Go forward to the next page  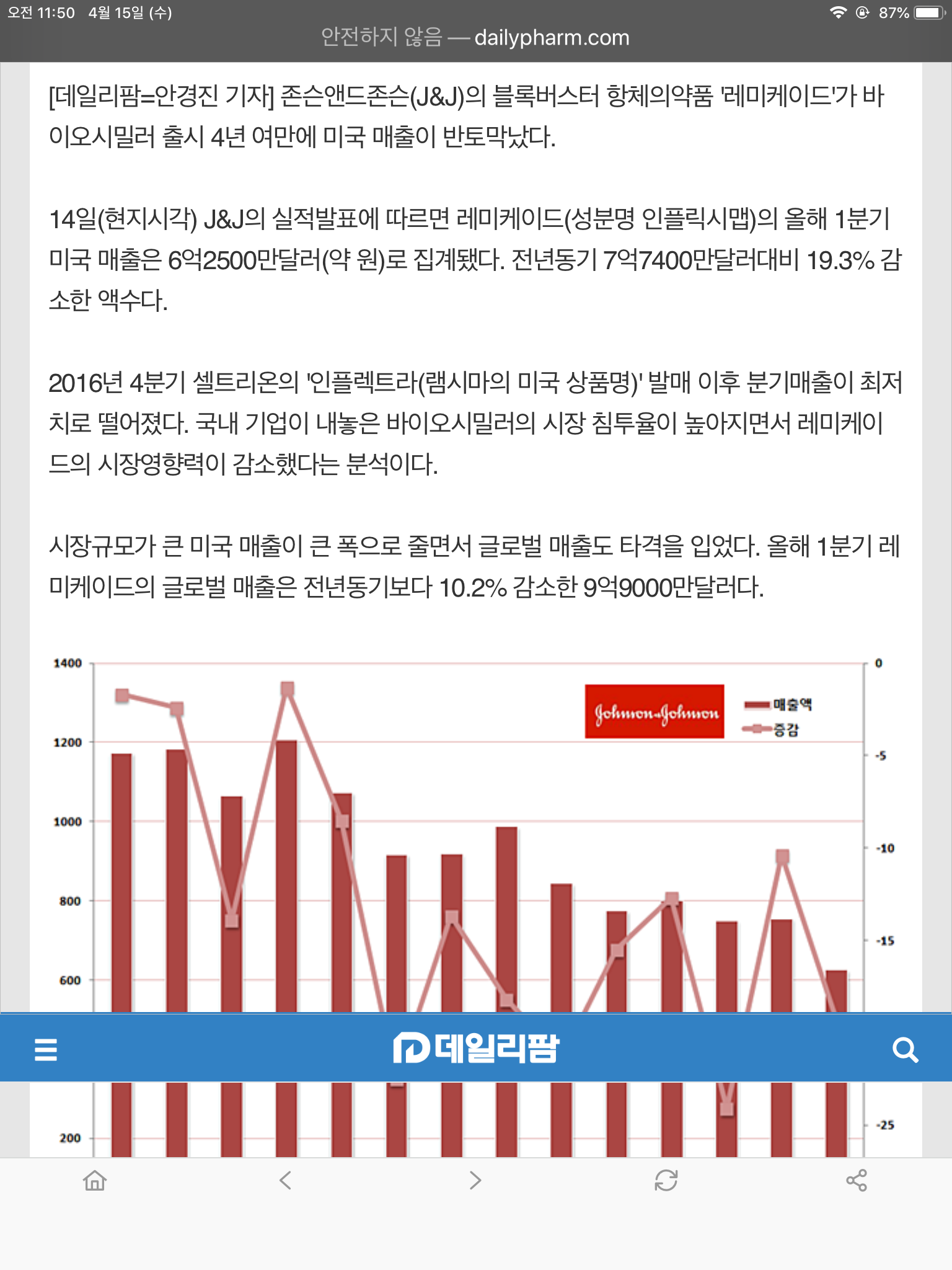[475, 1180]
